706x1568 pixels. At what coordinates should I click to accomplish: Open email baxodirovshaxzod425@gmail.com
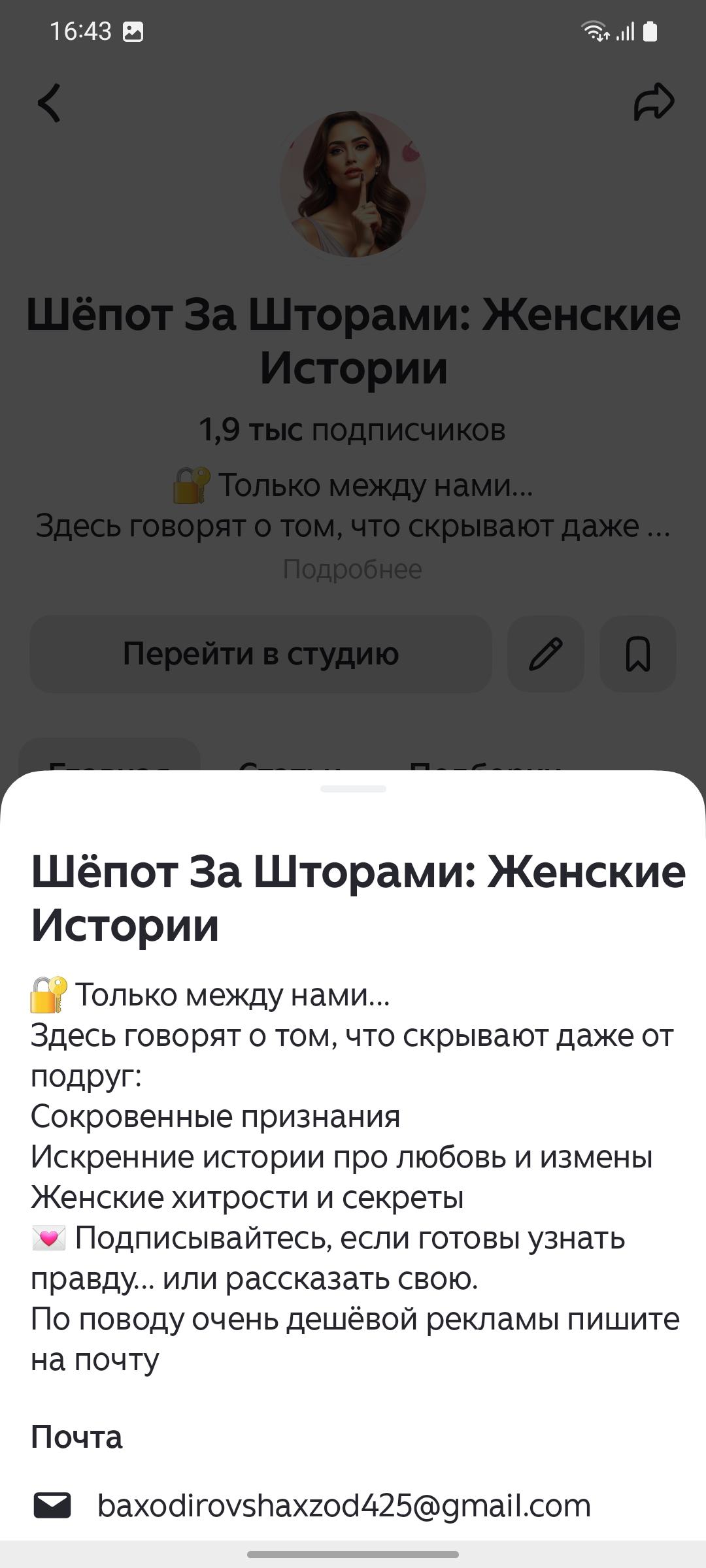pyautogui.click(x=344, y=1506)
